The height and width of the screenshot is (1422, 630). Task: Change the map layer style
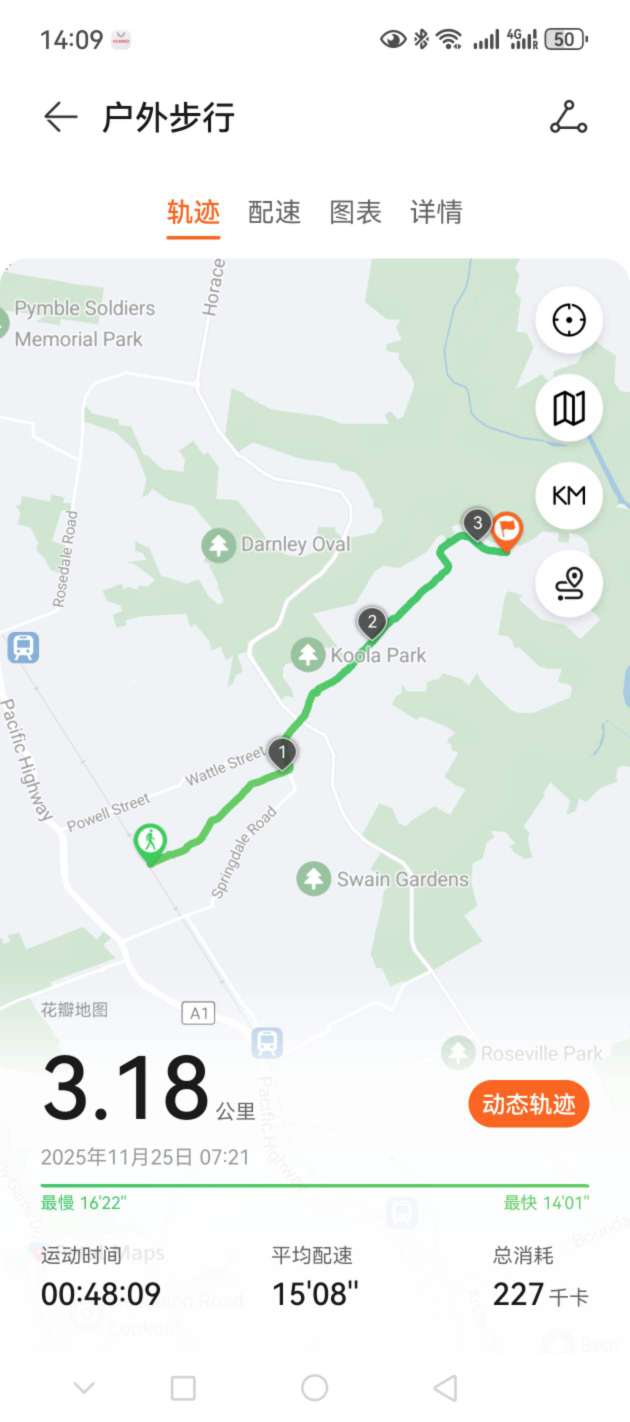[x=569, y=408]
